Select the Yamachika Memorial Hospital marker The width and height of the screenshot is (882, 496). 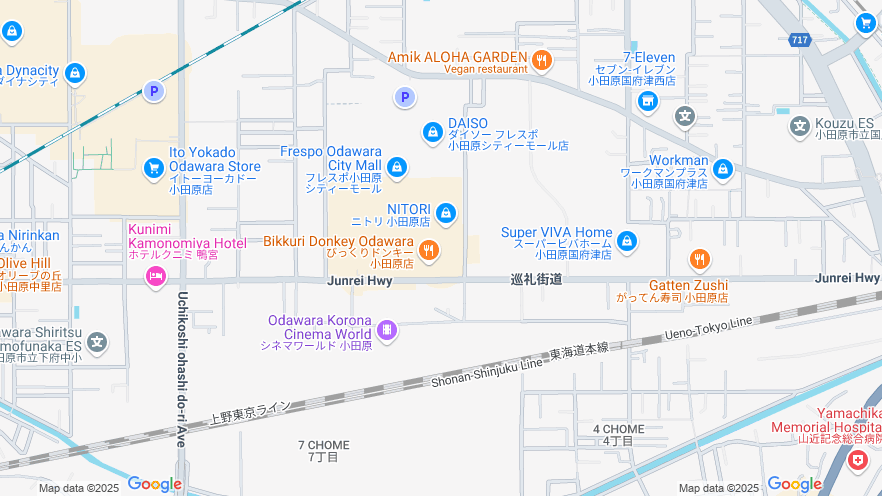[x=857, y=460]
